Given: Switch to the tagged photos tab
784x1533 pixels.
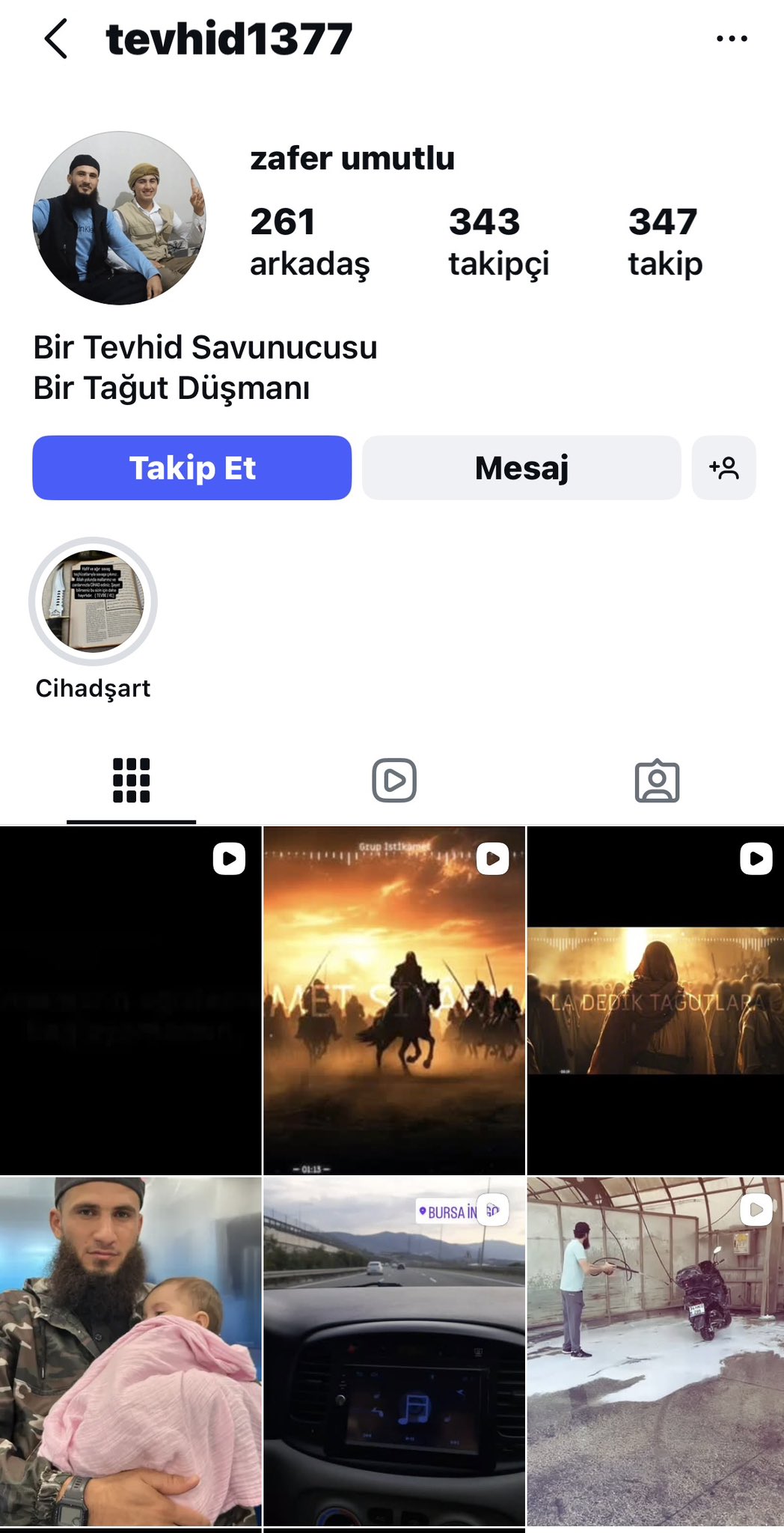Looking at the screenshot, I should [657, 781].
